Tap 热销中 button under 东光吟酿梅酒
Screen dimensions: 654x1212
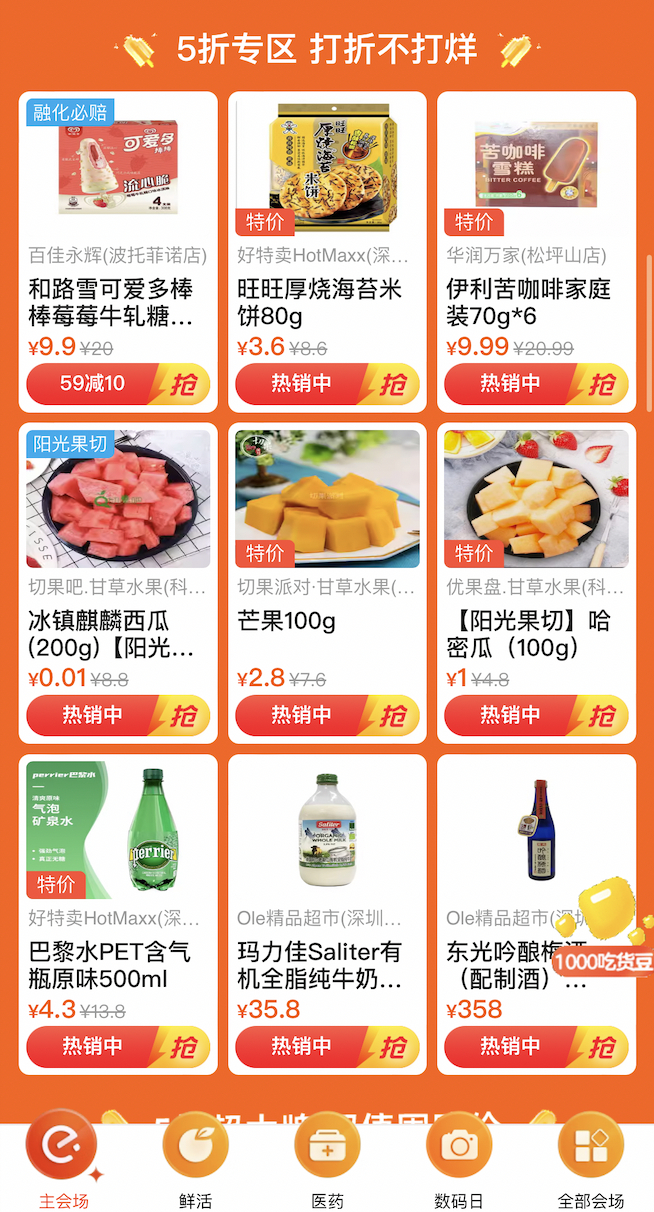[536, 1046]
